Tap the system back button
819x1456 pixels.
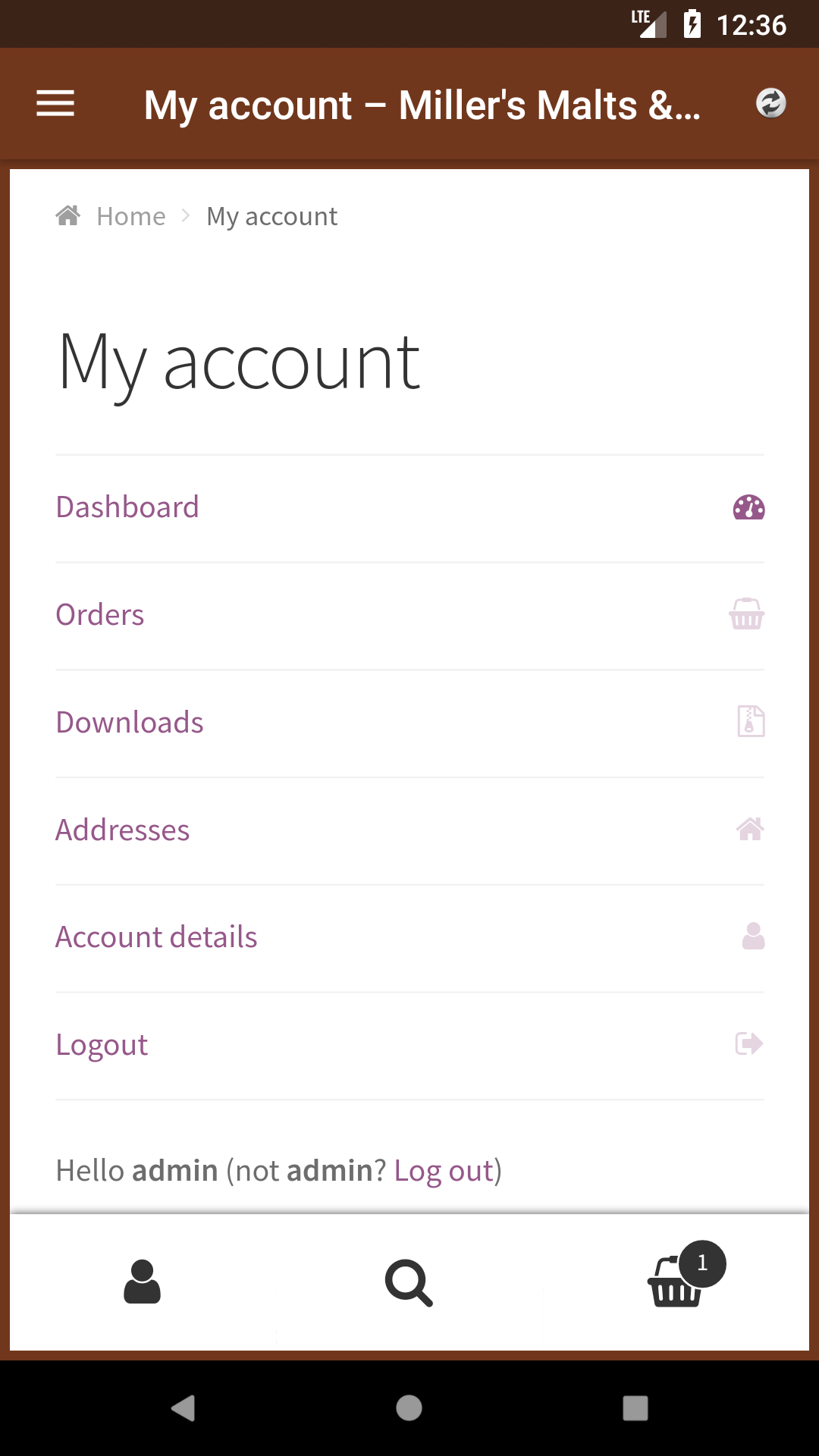coord(183,1408)
